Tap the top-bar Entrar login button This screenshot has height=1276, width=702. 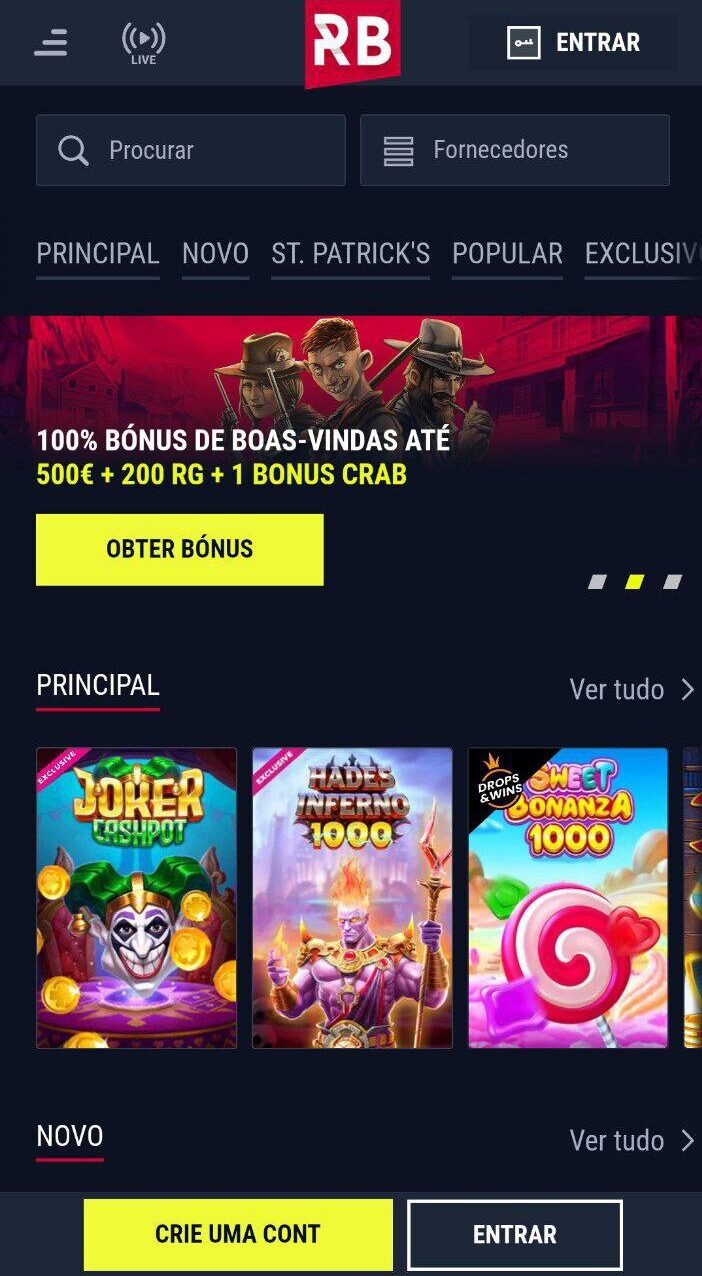pos(573,43)
